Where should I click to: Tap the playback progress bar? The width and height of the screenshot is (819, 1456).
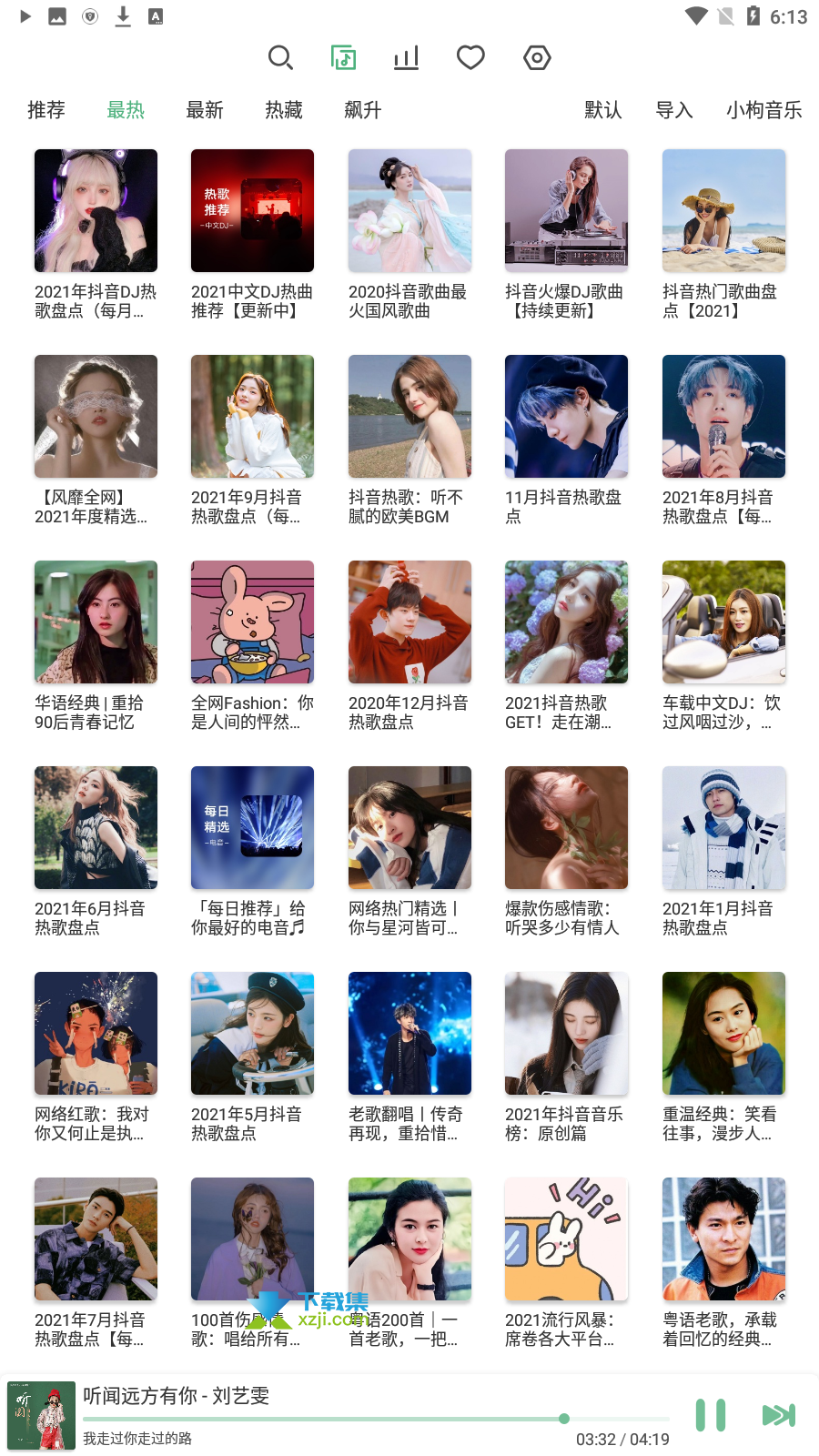(376, 1419)
